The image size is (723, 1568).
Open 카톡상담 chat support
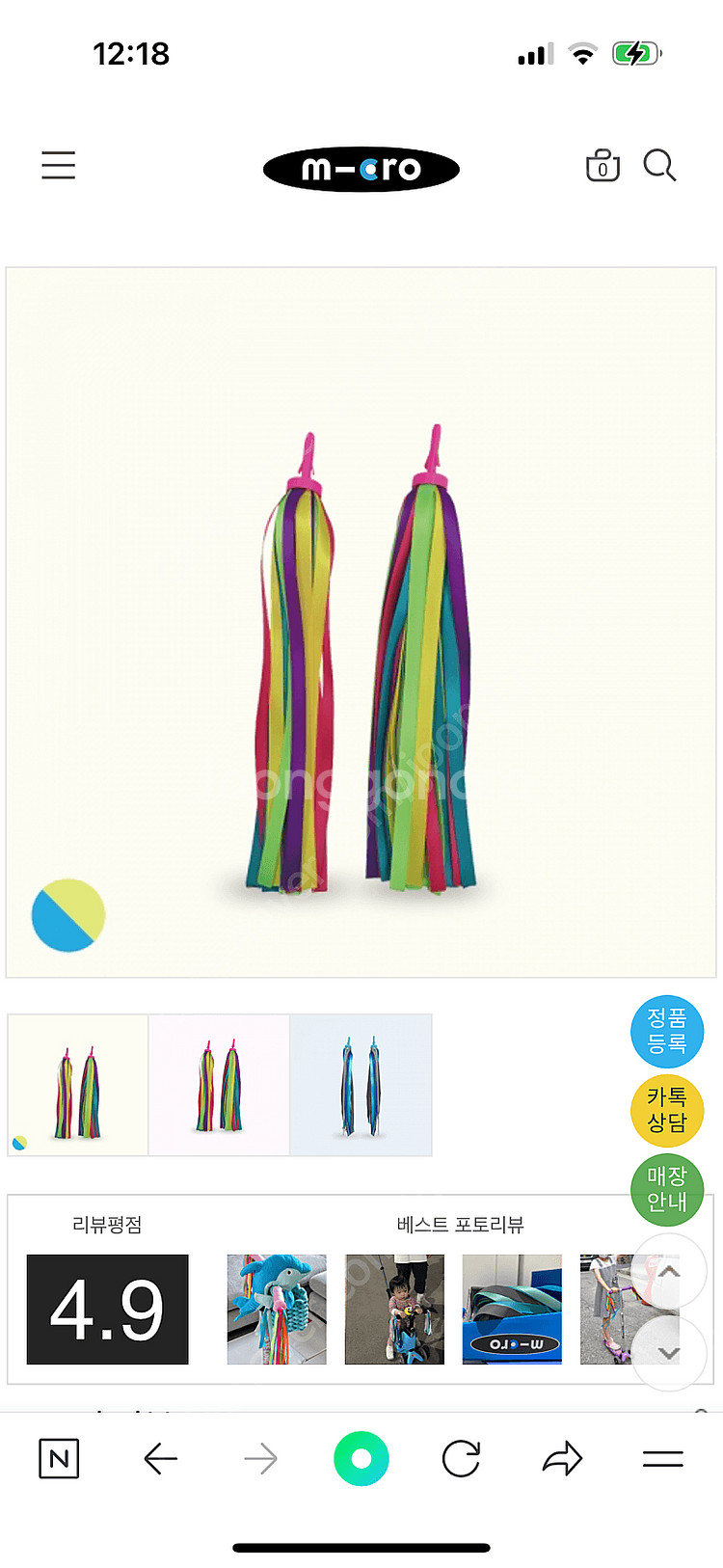[667, 1110]
